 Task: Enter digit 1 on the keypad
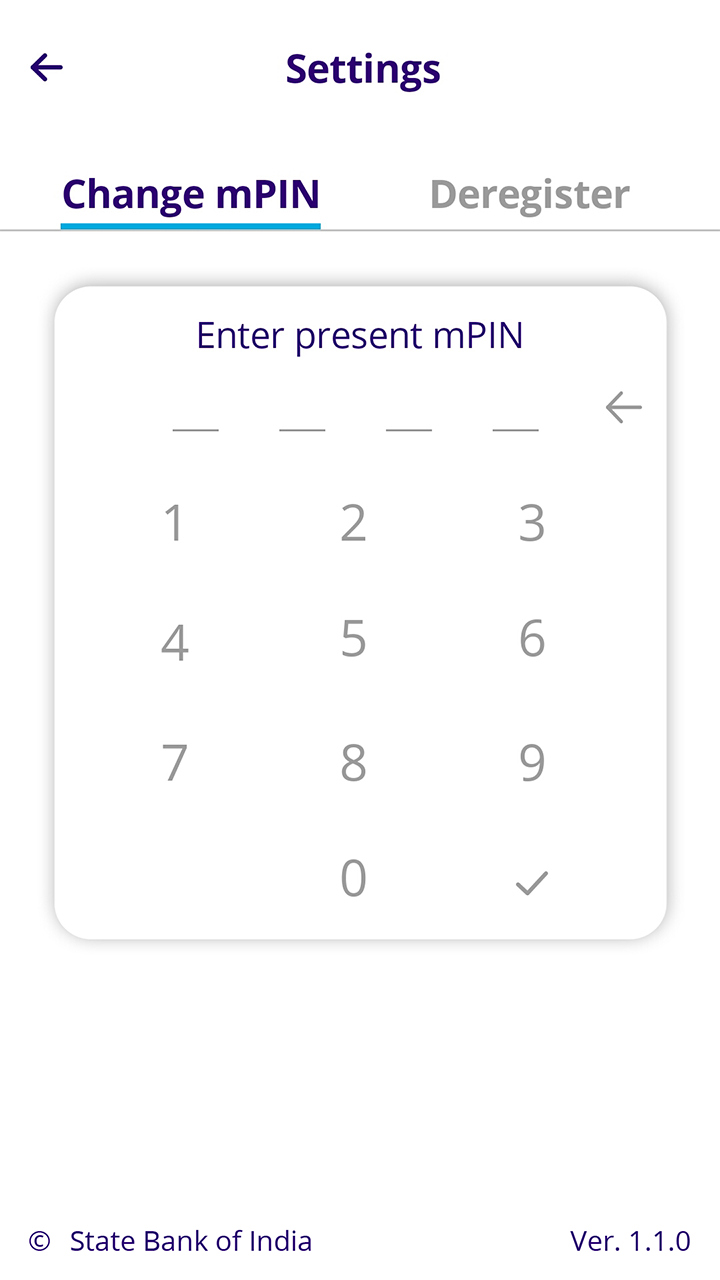pos(175,523)
